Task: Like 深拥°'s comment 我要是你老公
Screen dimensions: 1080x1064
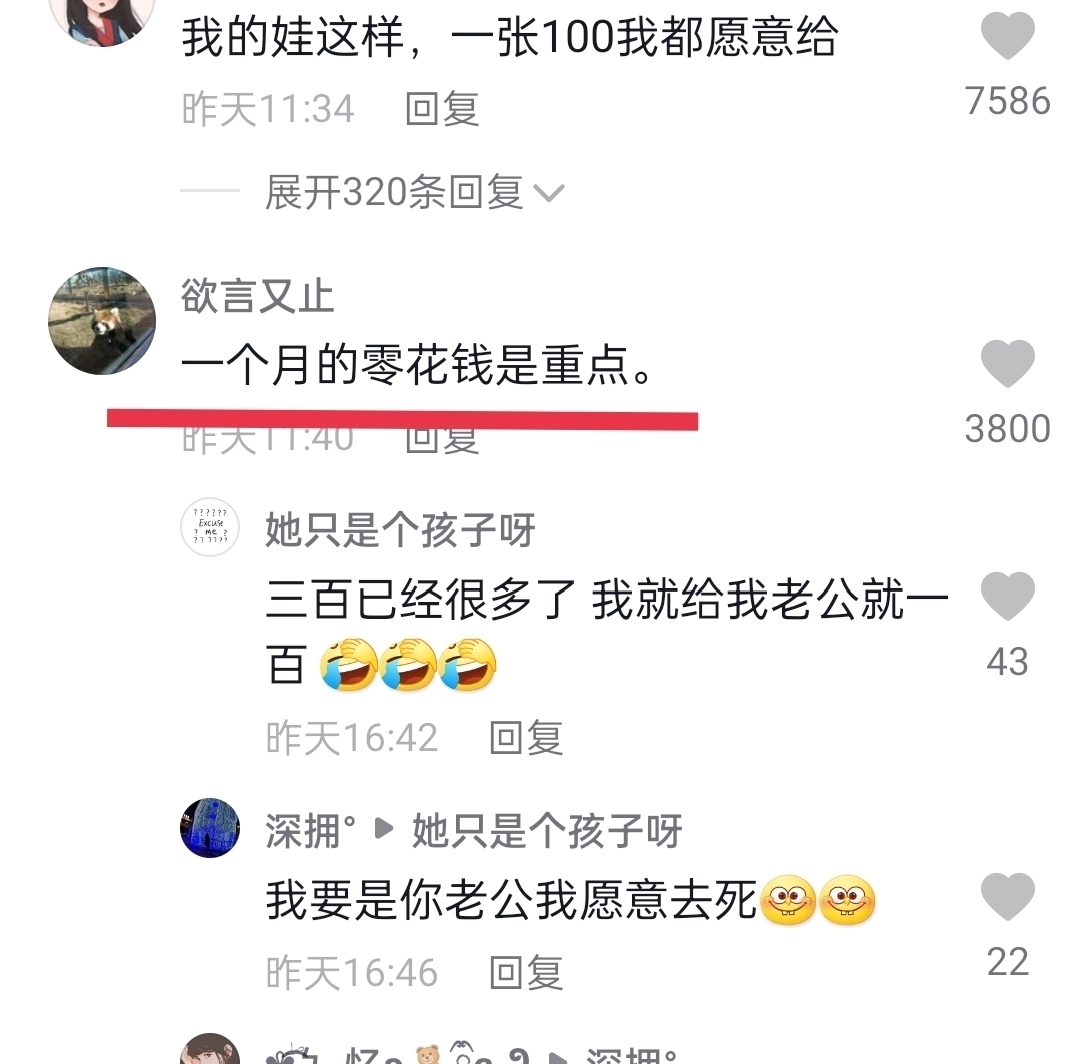Action: point(1007,897)
